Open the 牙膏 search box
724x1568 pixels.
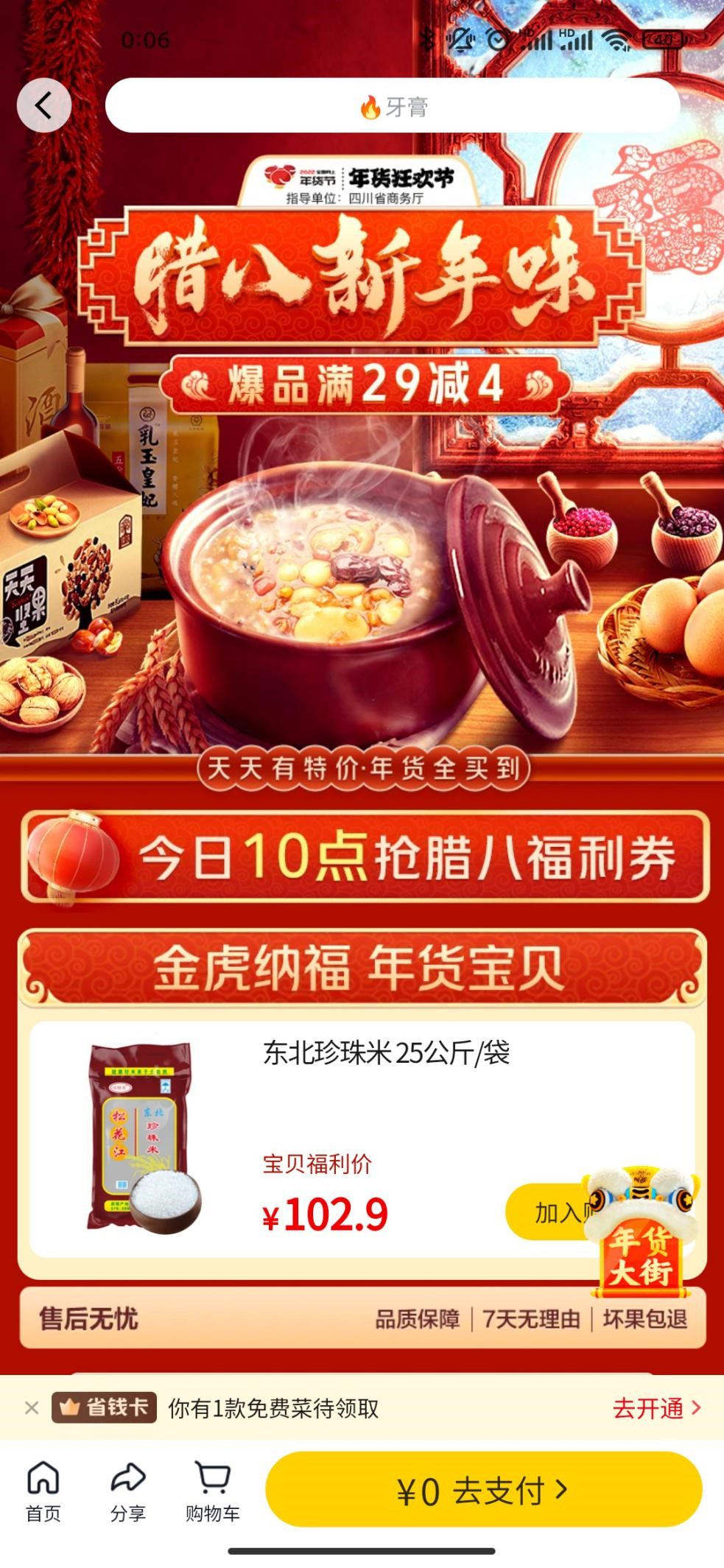click(392, 106)
